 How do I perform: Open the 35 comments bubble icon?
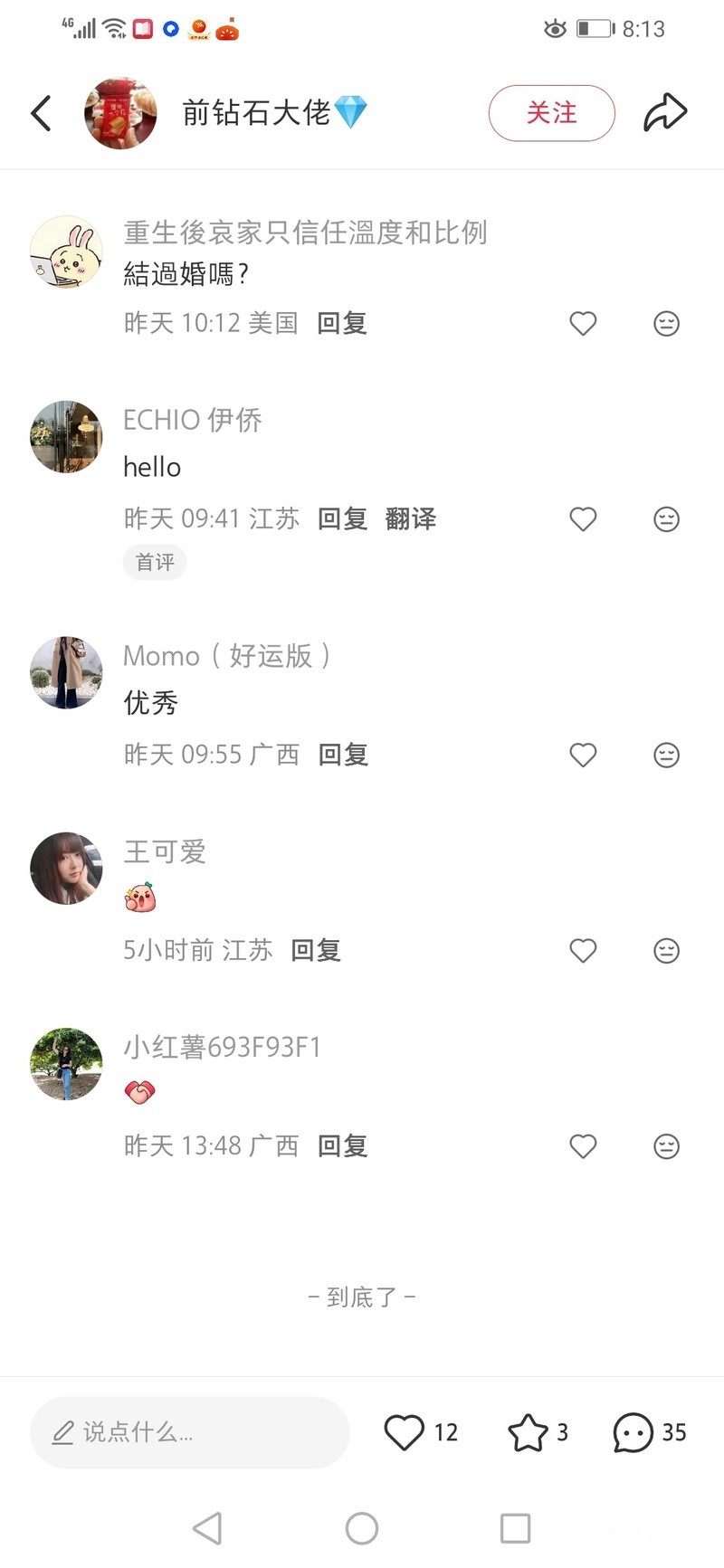coord(633,1432)
